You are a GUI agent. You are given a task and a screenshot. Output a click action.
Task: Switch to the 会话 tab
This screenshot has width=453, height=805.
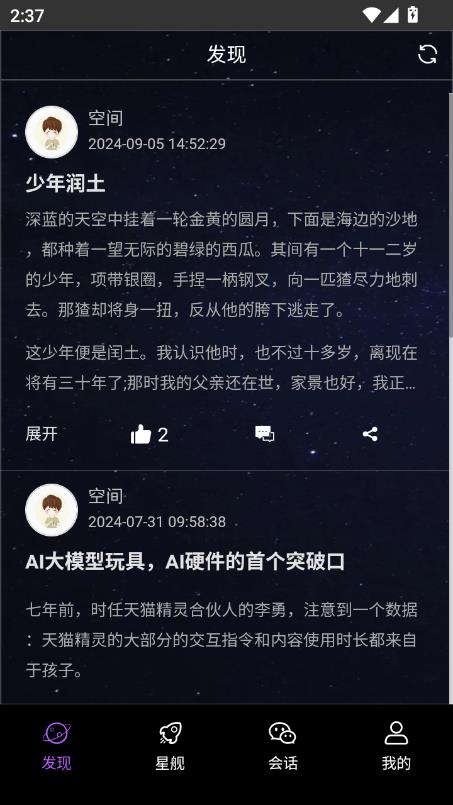click(283, 746)
